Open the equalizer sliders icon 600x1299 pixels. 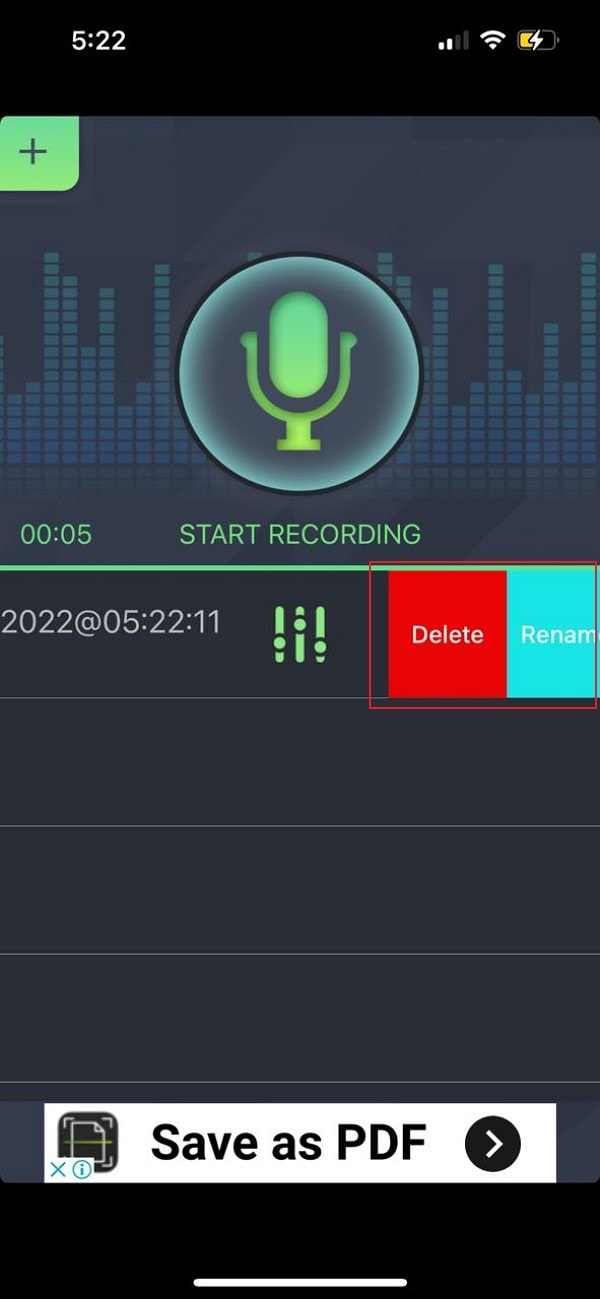(299, 634)
